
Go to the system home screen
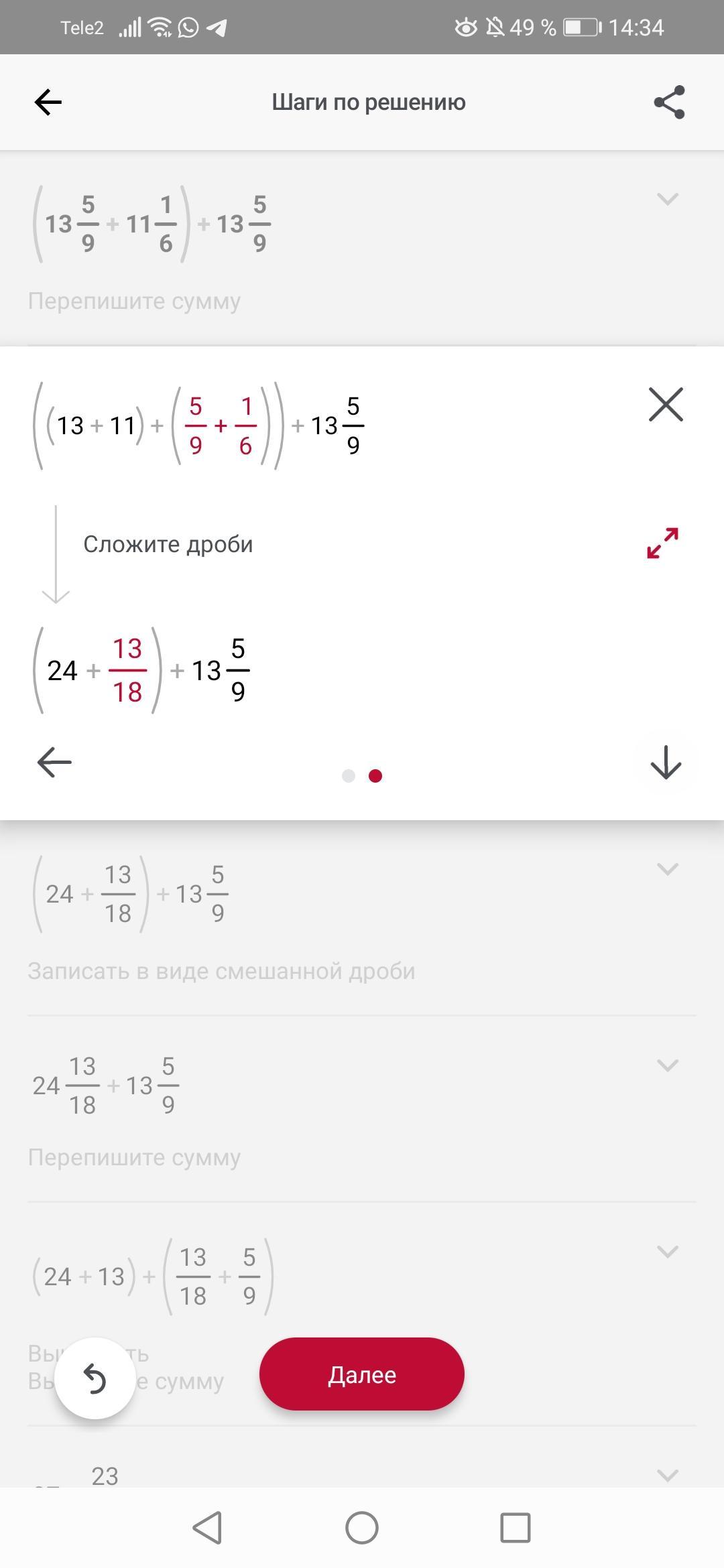click(x=362, y=1528)
